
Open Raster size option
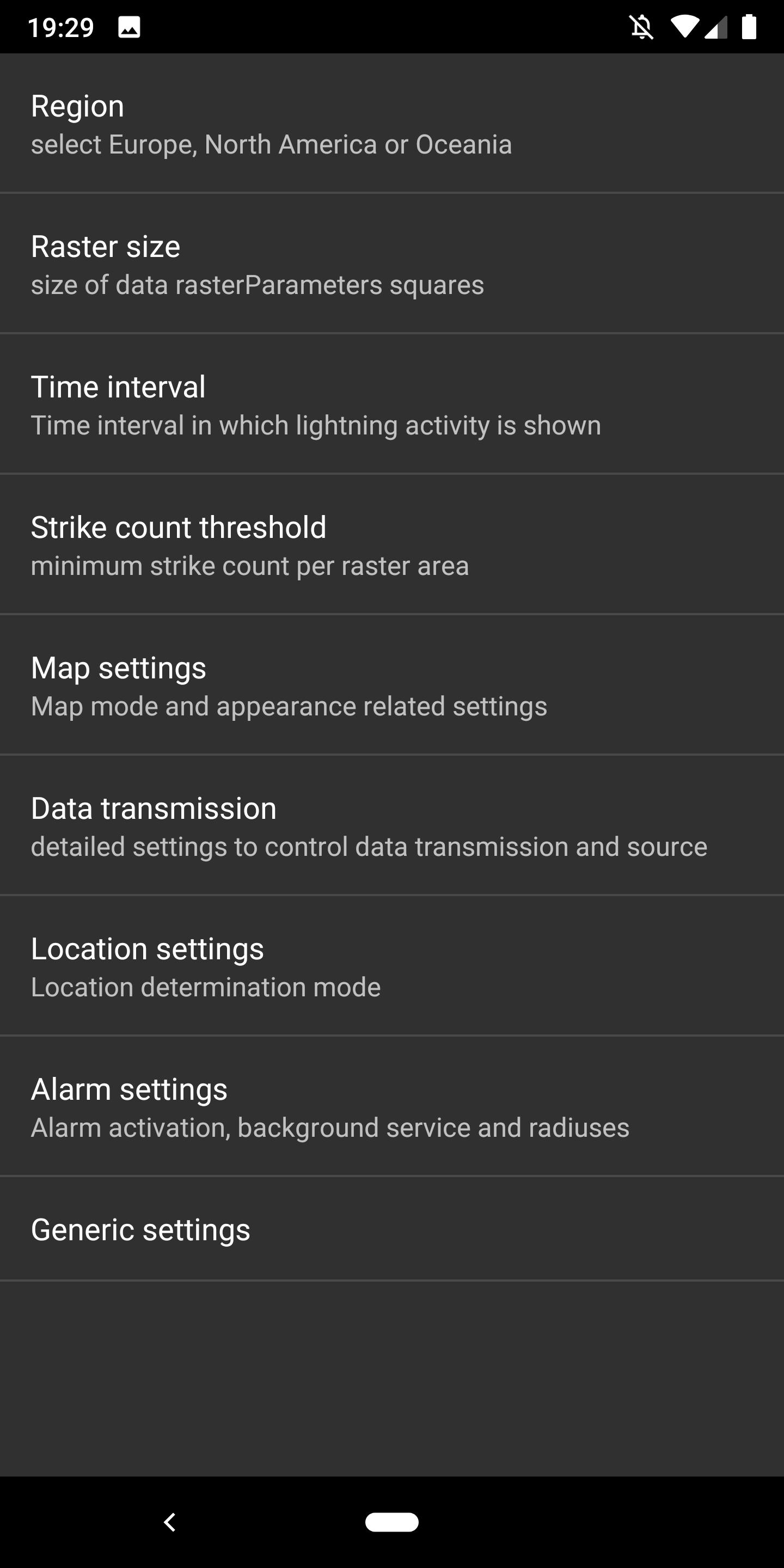392,263
